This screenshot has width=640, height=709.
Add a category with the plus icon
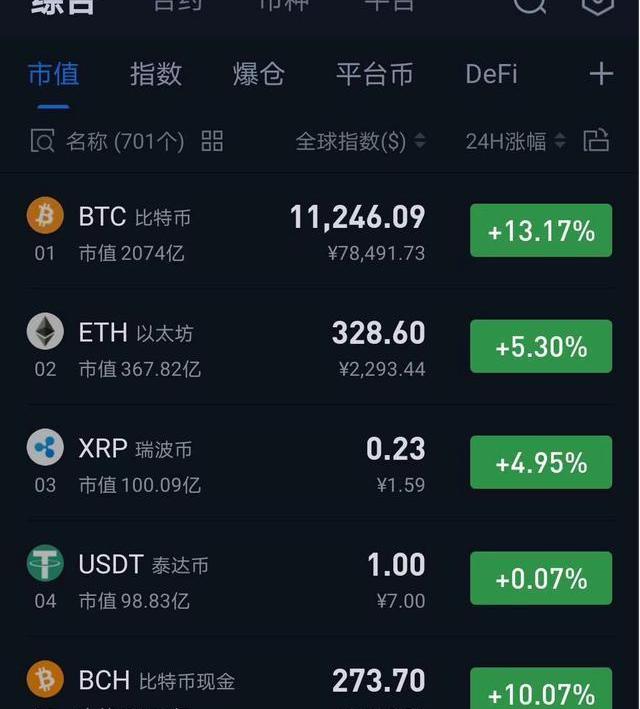pyautogui.click(x=601, y=74)
